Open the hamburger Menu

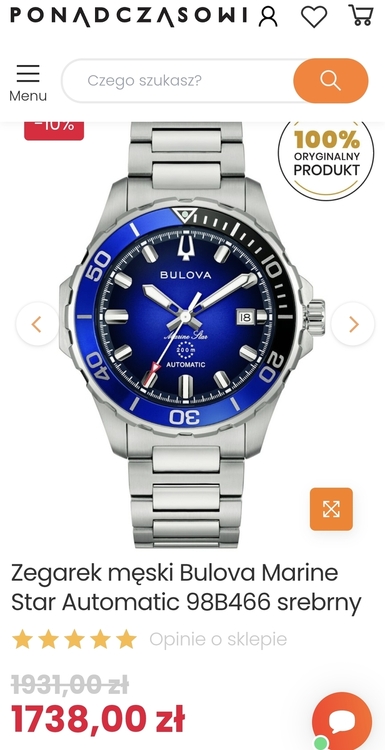coord(28,82)
